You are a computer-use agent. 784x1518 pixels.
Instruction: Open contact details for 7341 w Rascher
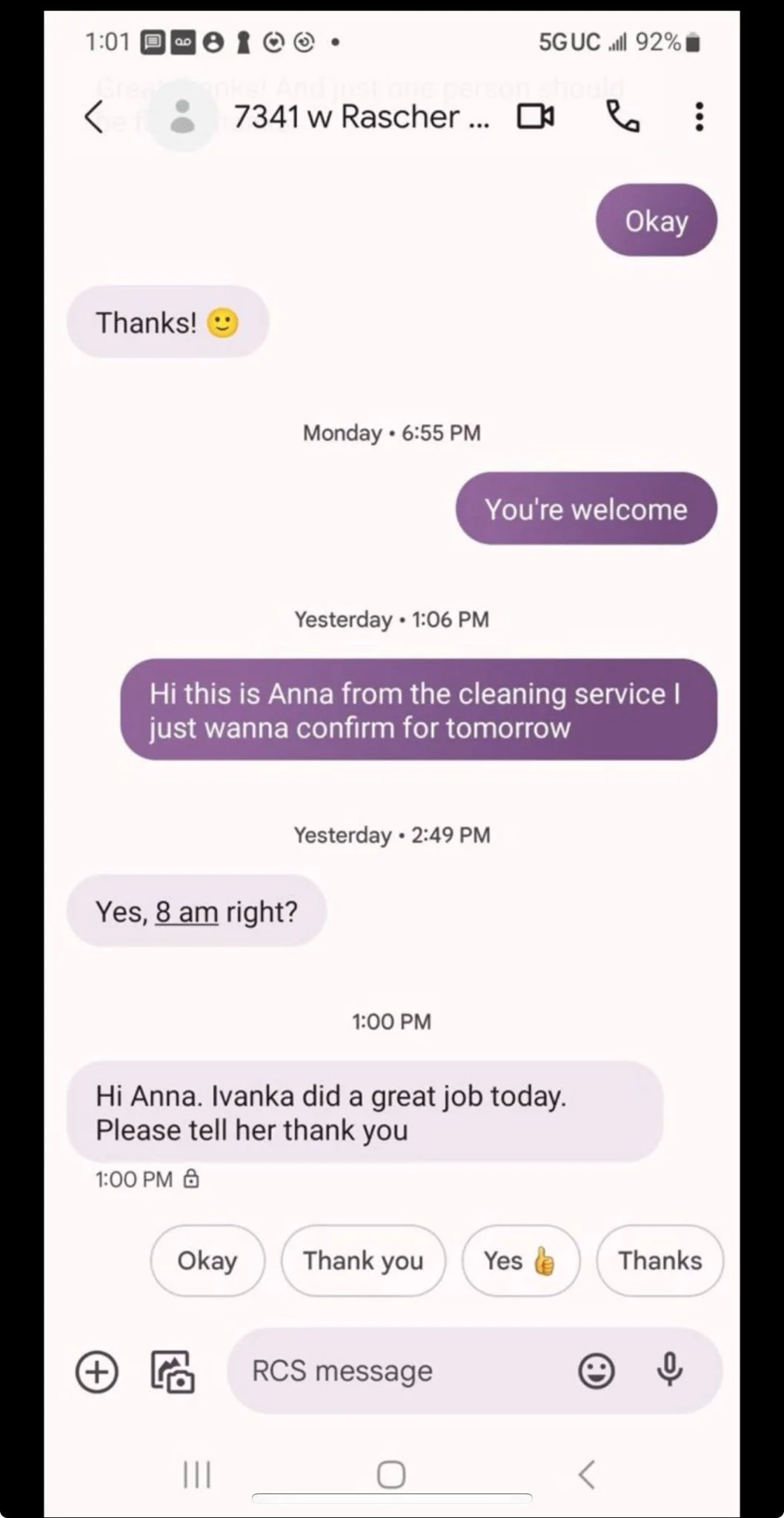click(x=361, y=117)
